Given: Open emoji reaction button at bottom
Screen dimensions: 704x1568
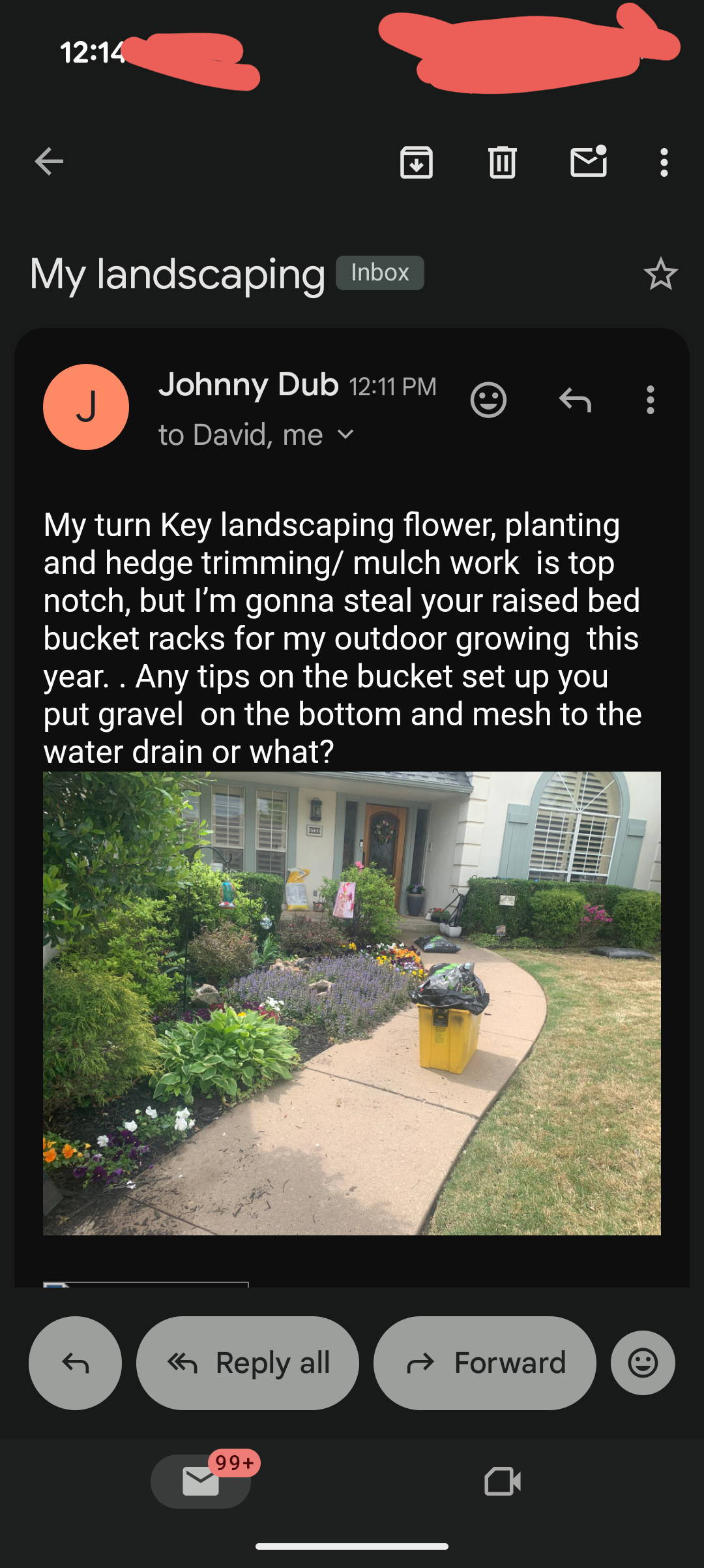Looking at the screenshot, I should (643, 1363).
